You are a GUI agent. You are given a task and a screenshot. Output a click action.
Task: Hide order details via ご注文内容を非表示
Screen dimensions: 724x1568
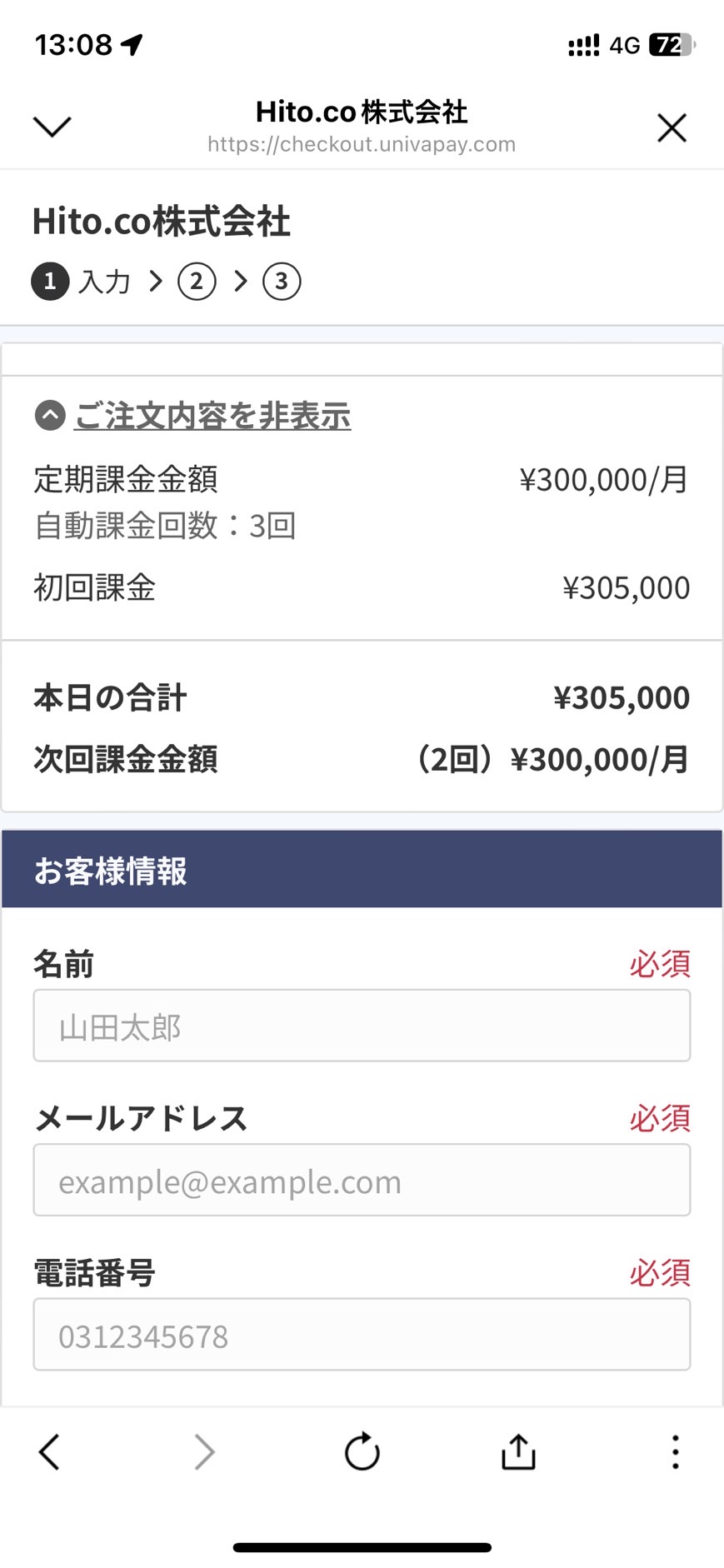(x=212, y=415)
